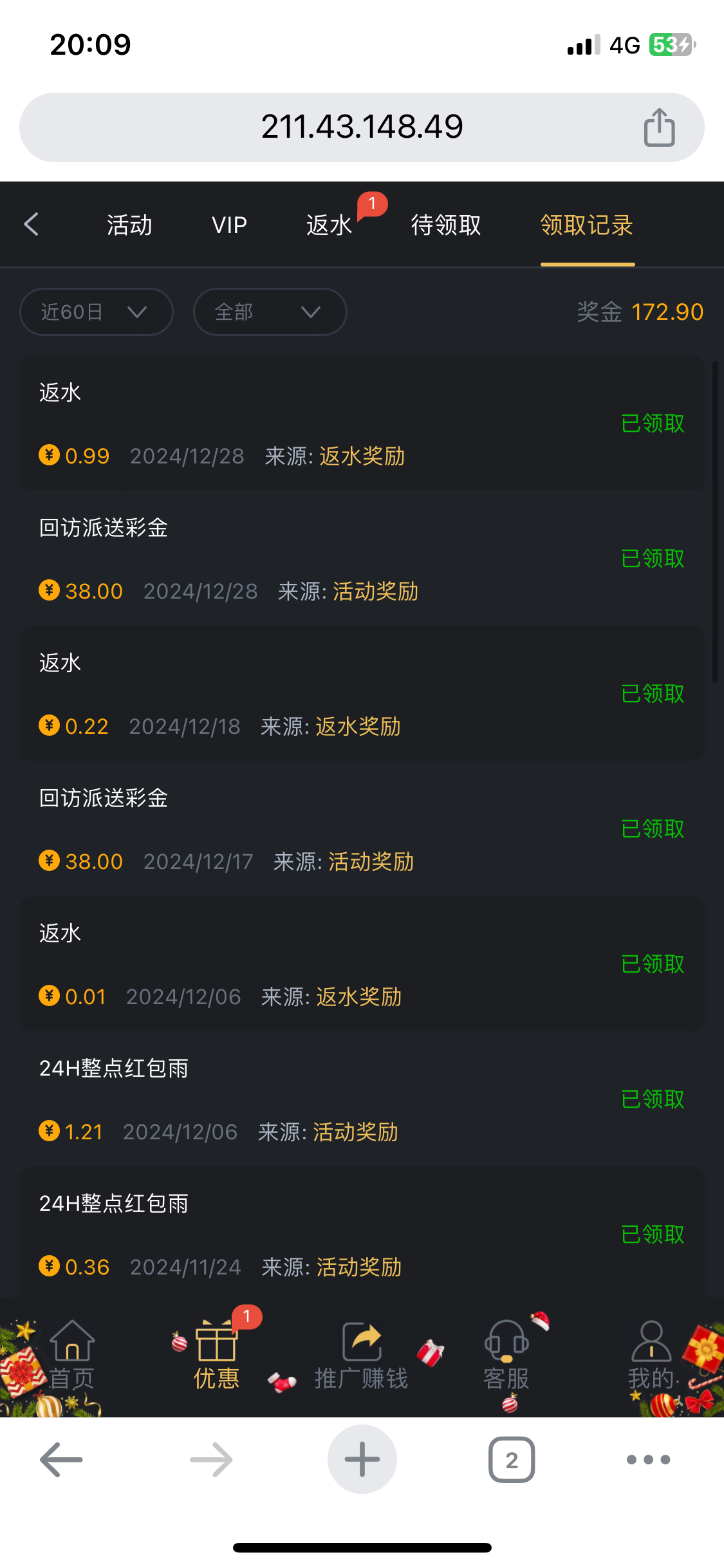The image size is (724, 1568).
Task: Share this page from the address bar
Action: coord(659,127)
